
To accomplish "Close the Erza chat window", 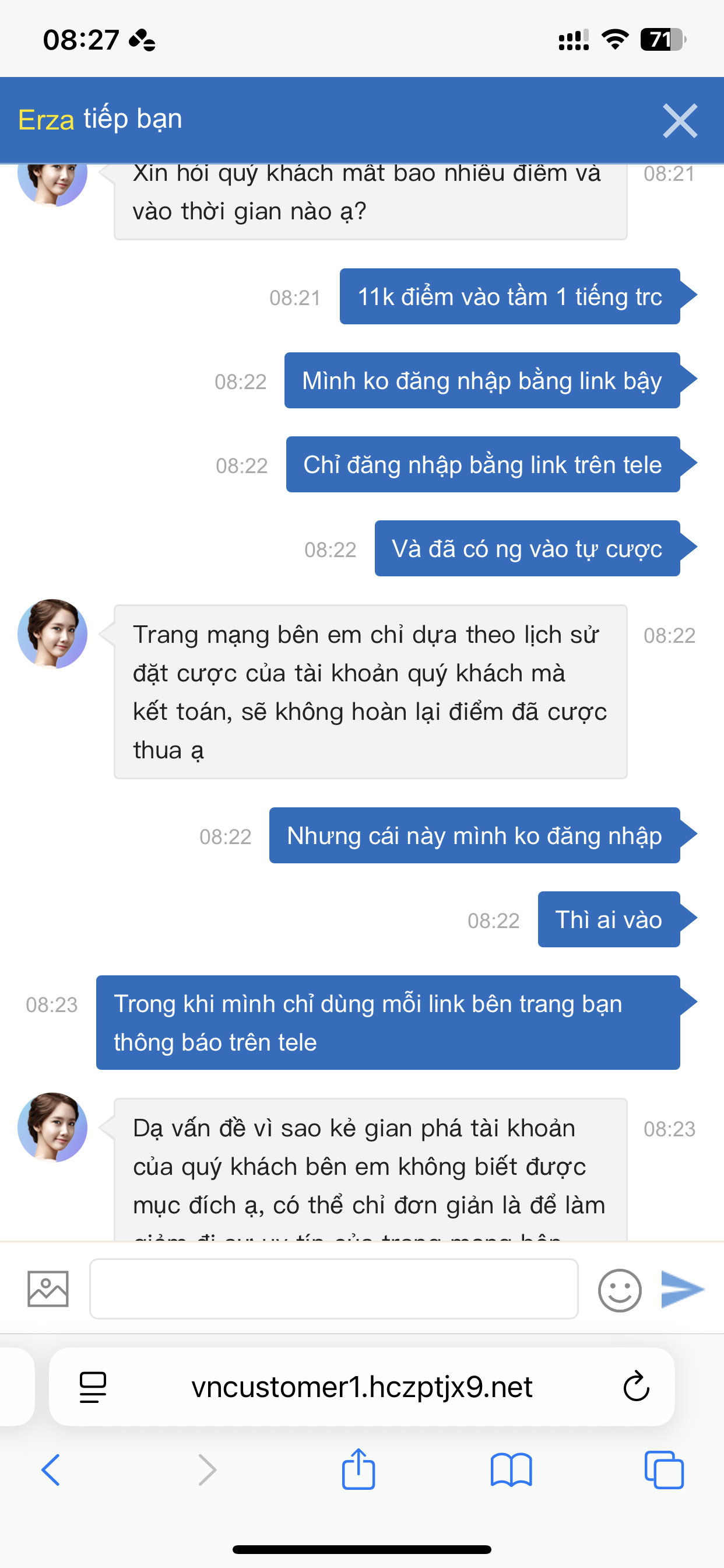I will pyautogui.click(x=680, y=121).
